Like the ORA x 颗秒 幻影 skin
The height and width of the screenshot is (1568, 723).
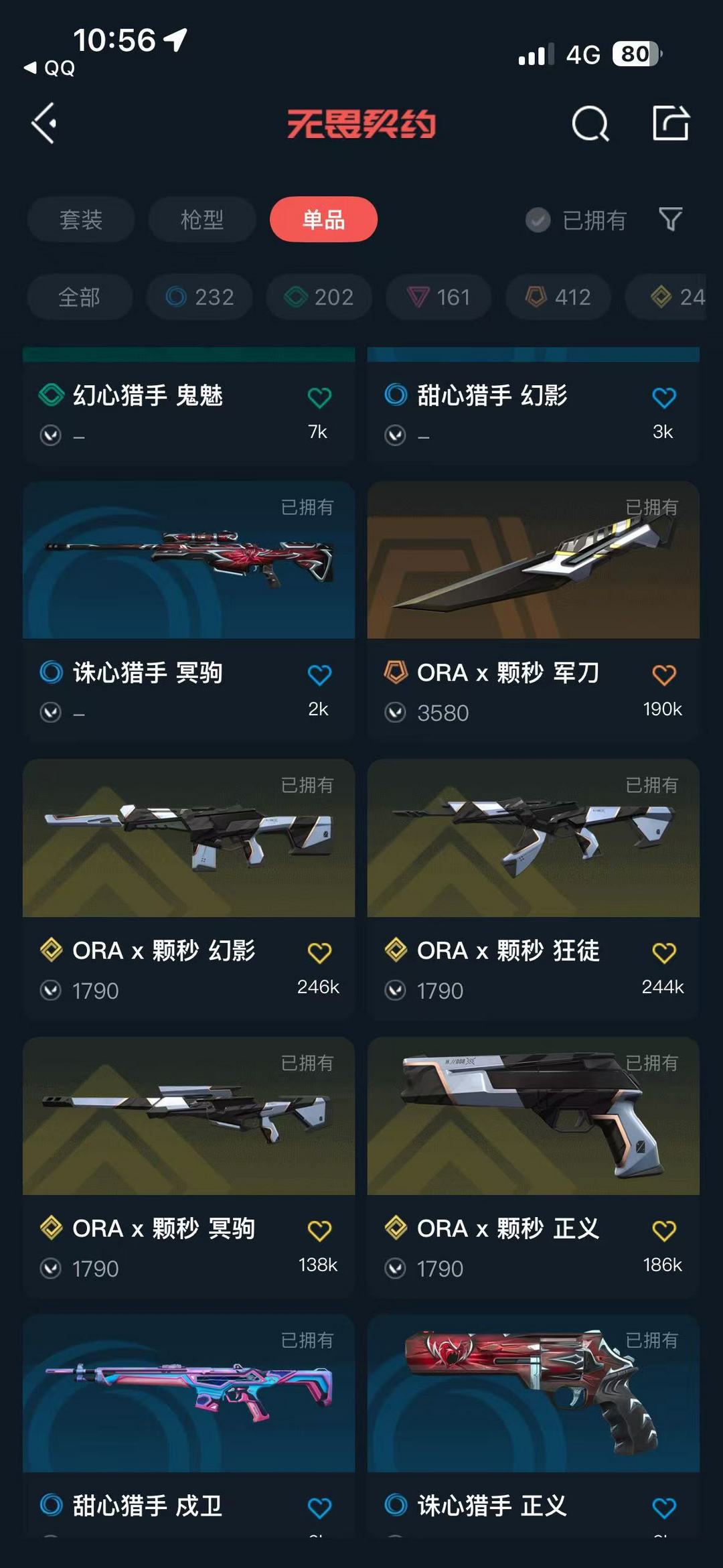[319, 952]
